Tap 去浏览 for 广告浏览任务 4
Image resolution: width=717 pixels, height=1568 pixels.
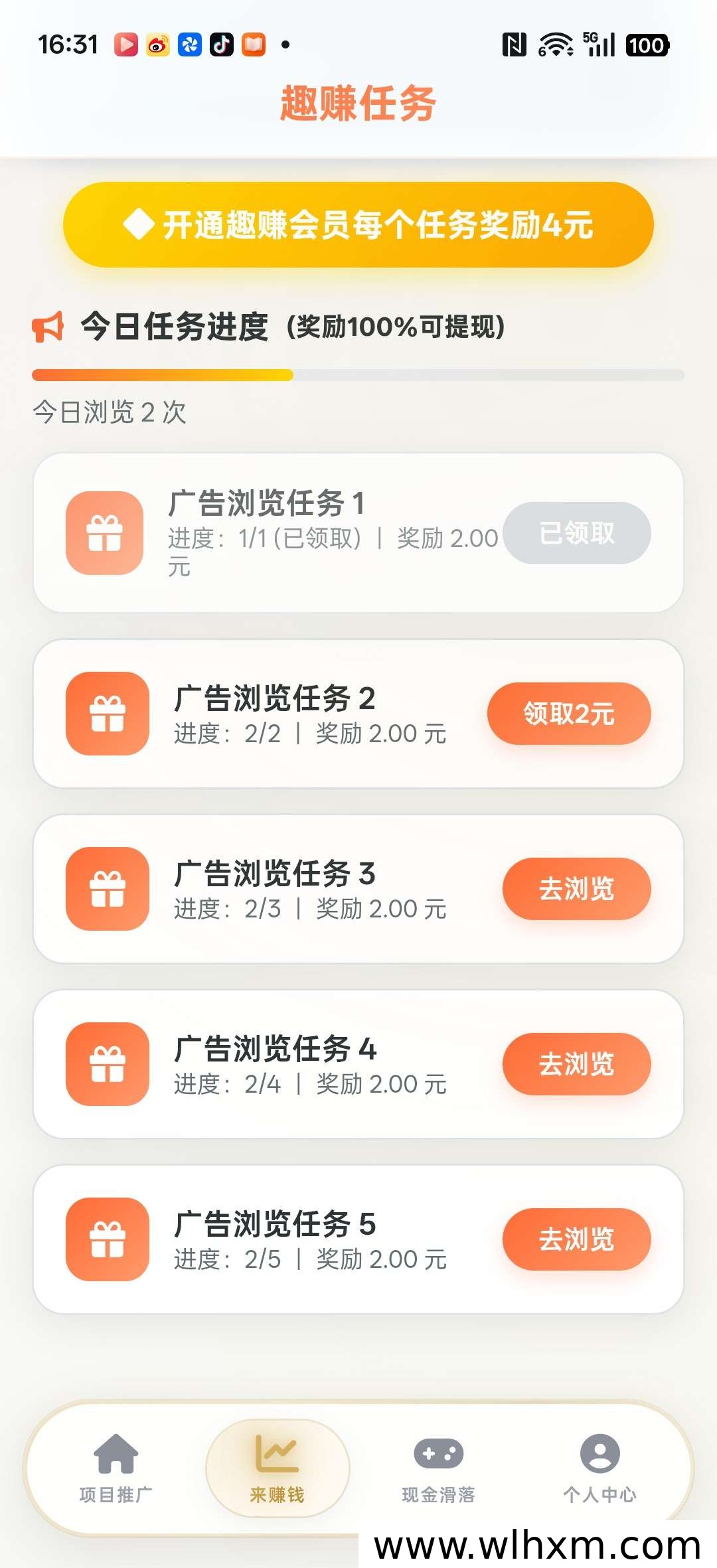[576, 1064]
